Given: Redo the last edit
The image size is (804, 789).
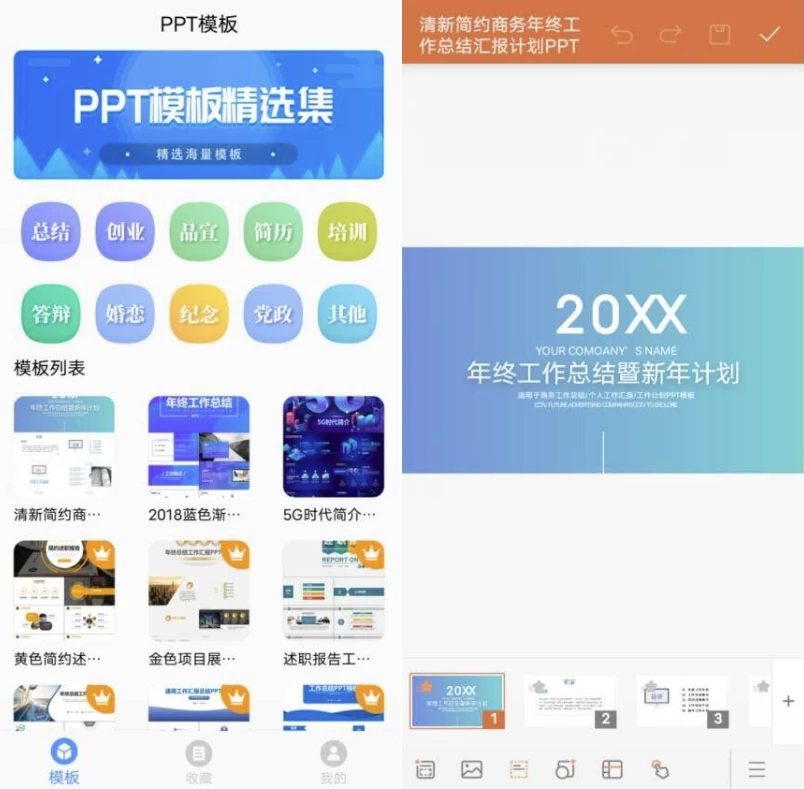Looking at the screenshot, I should (x=670, y=35).
